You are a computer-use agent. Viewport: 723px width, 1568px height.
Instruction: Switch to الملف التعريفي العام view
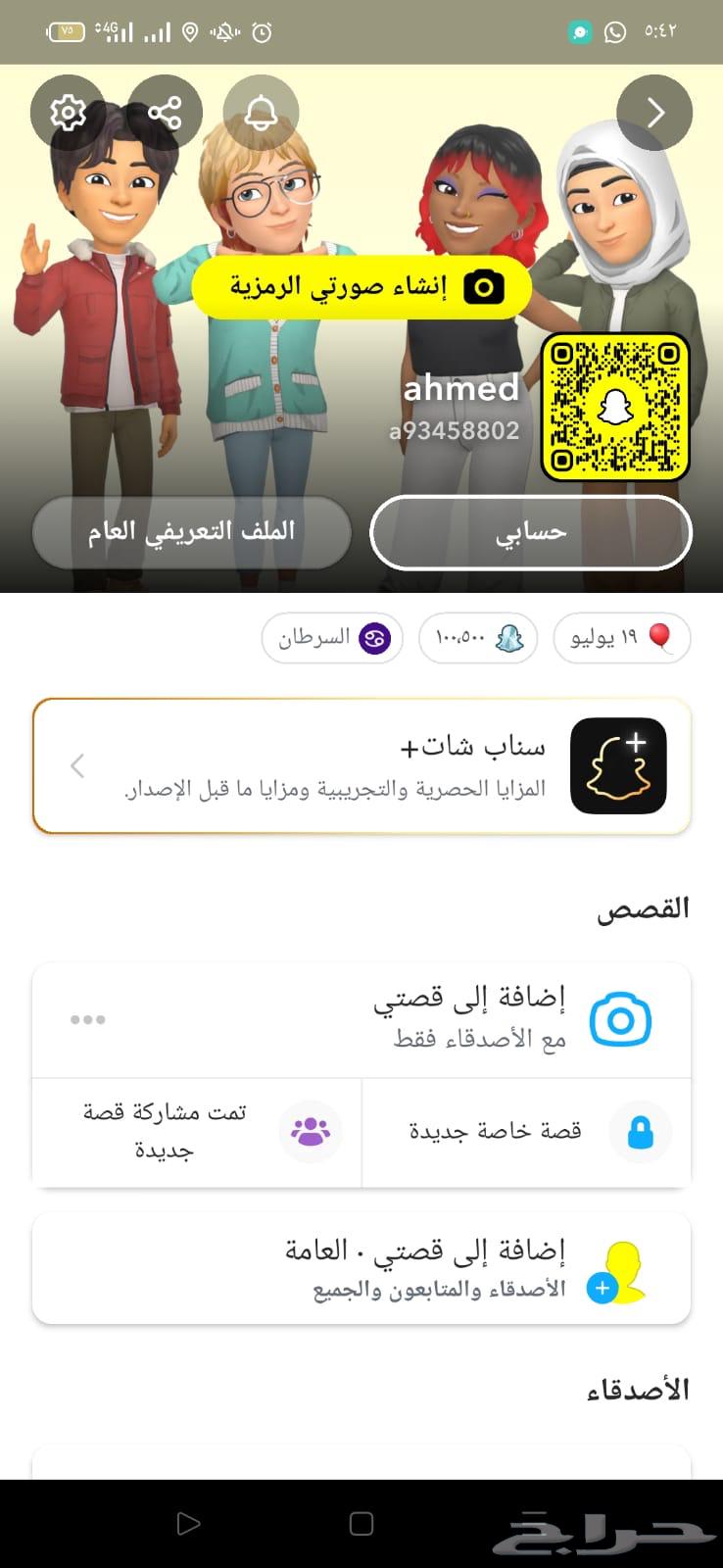[191, 532]
